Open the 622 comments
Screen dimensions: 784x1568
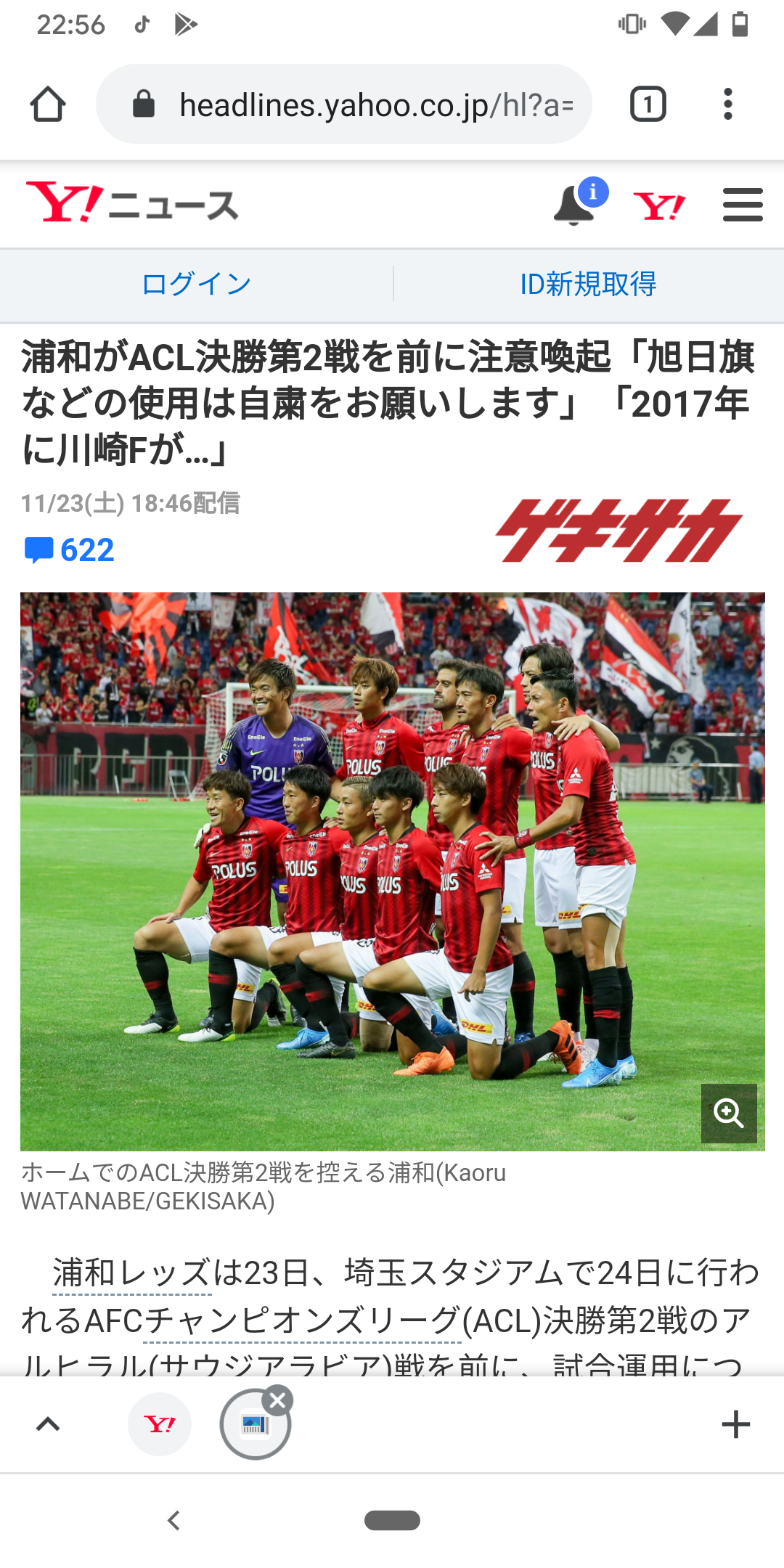coord(70,550)
